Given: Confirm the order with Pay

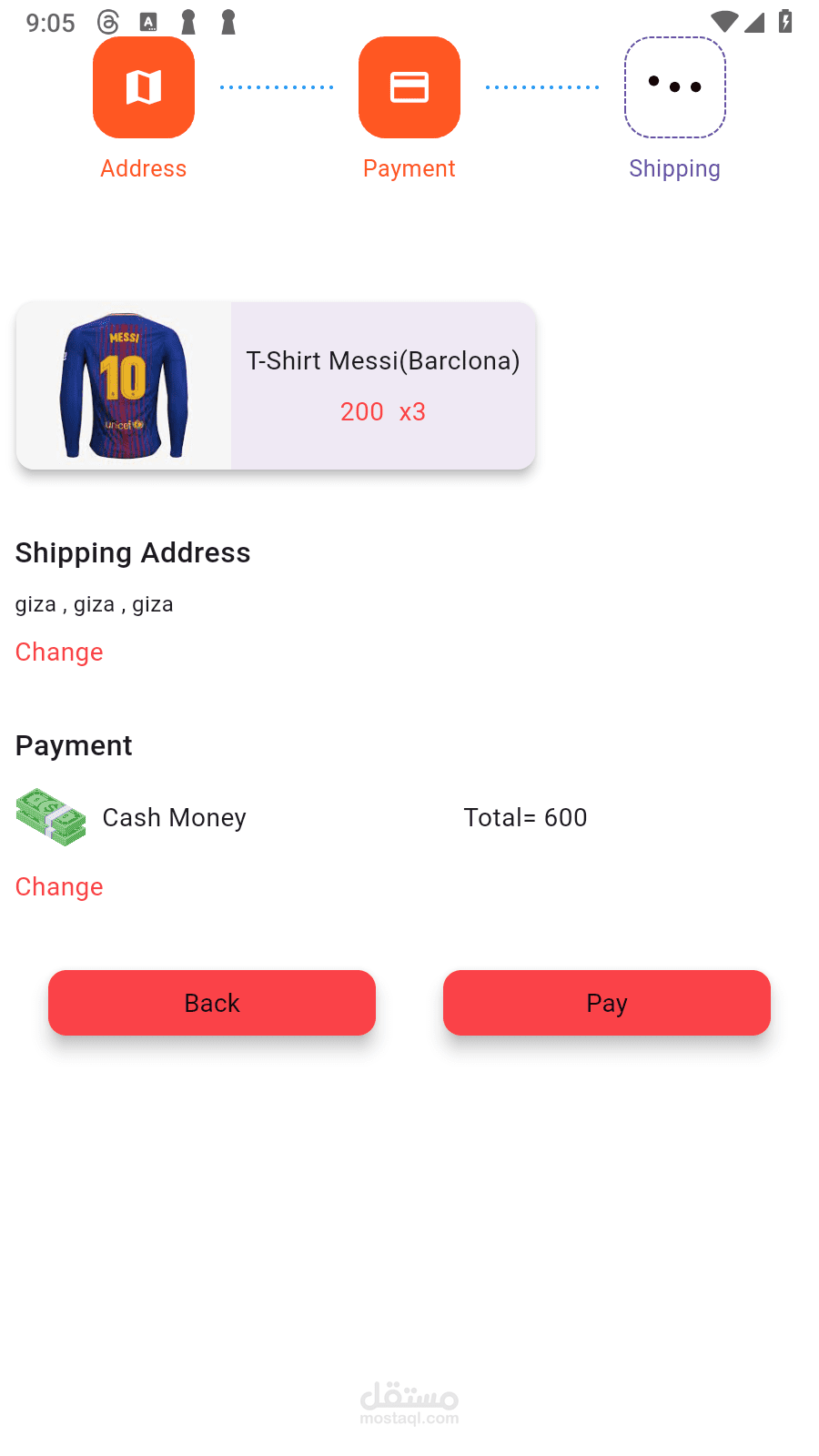Looking at the screenshot, I should 607,1003.
